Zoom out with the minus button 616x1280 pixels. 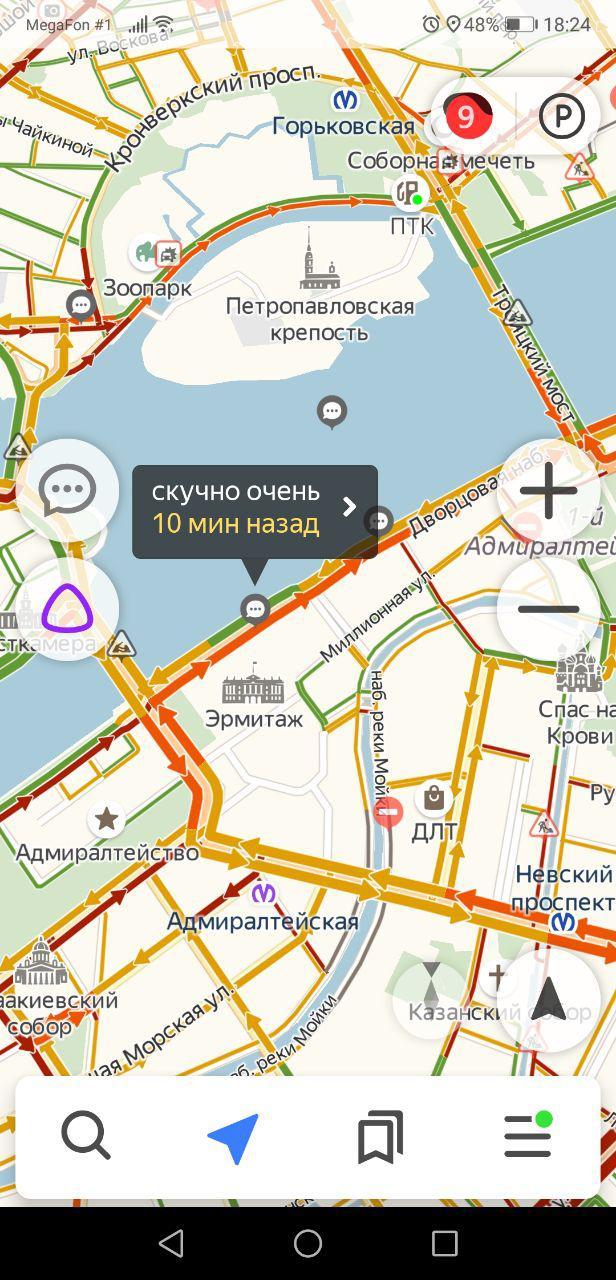(548, 609)
